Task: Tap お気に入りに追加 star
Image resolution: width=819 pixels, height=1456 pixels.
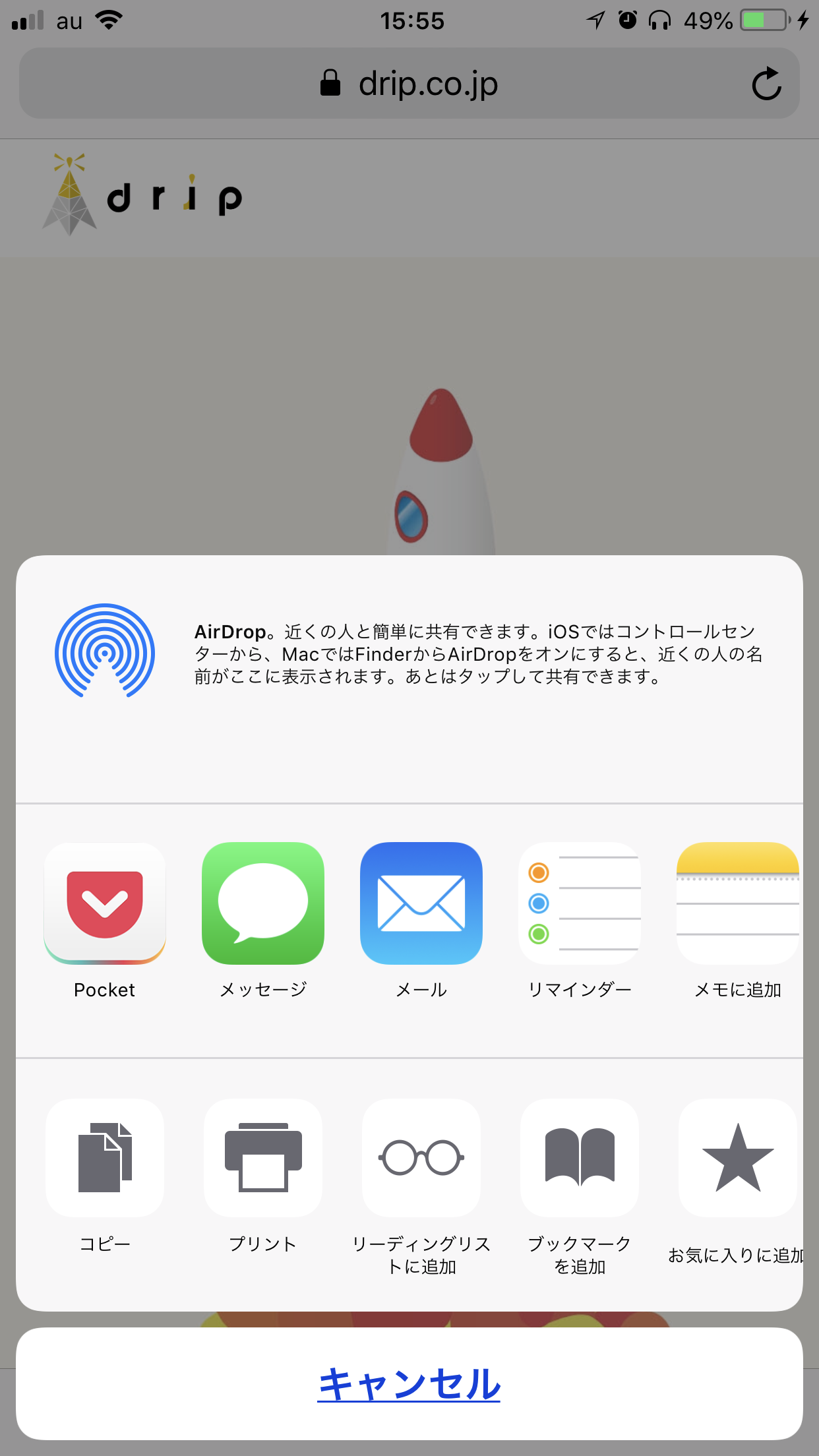Action: click(737, 1158)
